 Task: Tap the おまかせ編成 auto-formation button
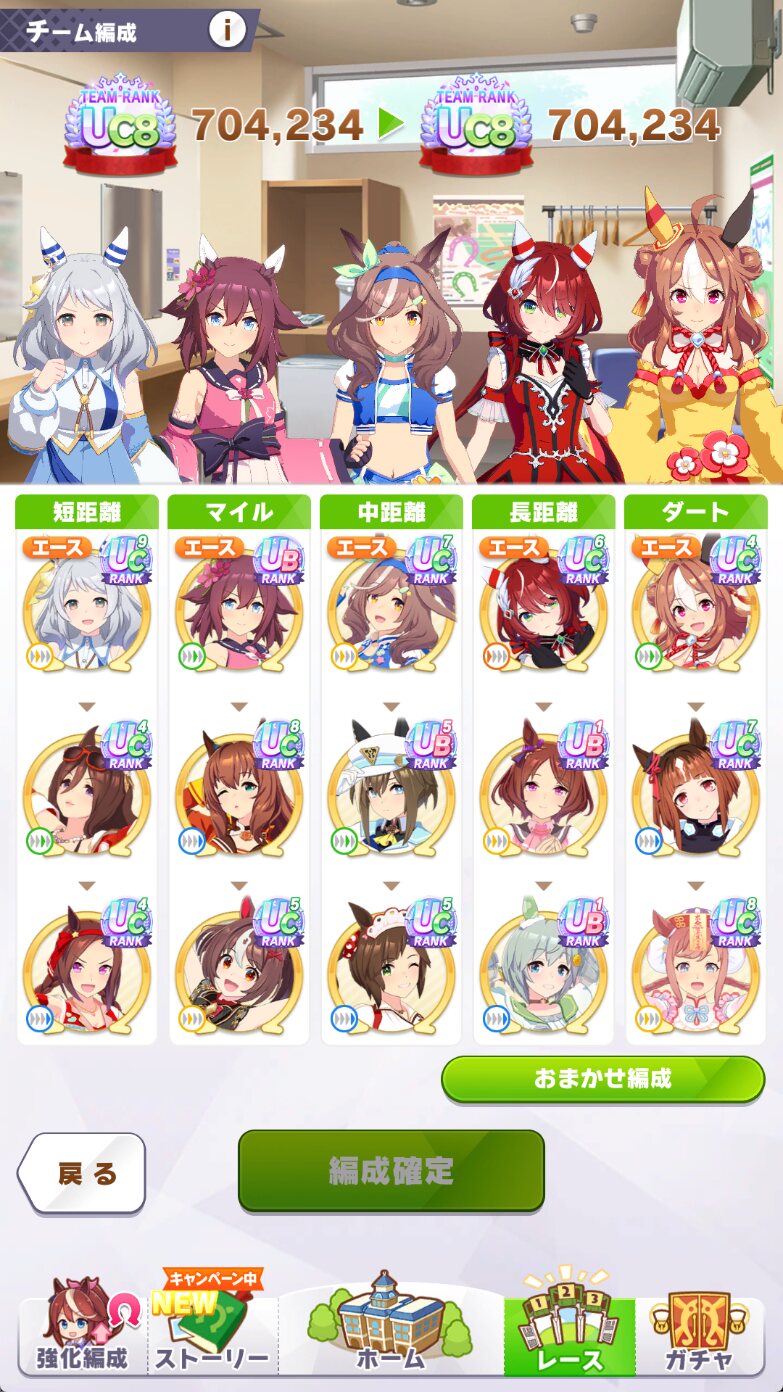point(603,1079)
